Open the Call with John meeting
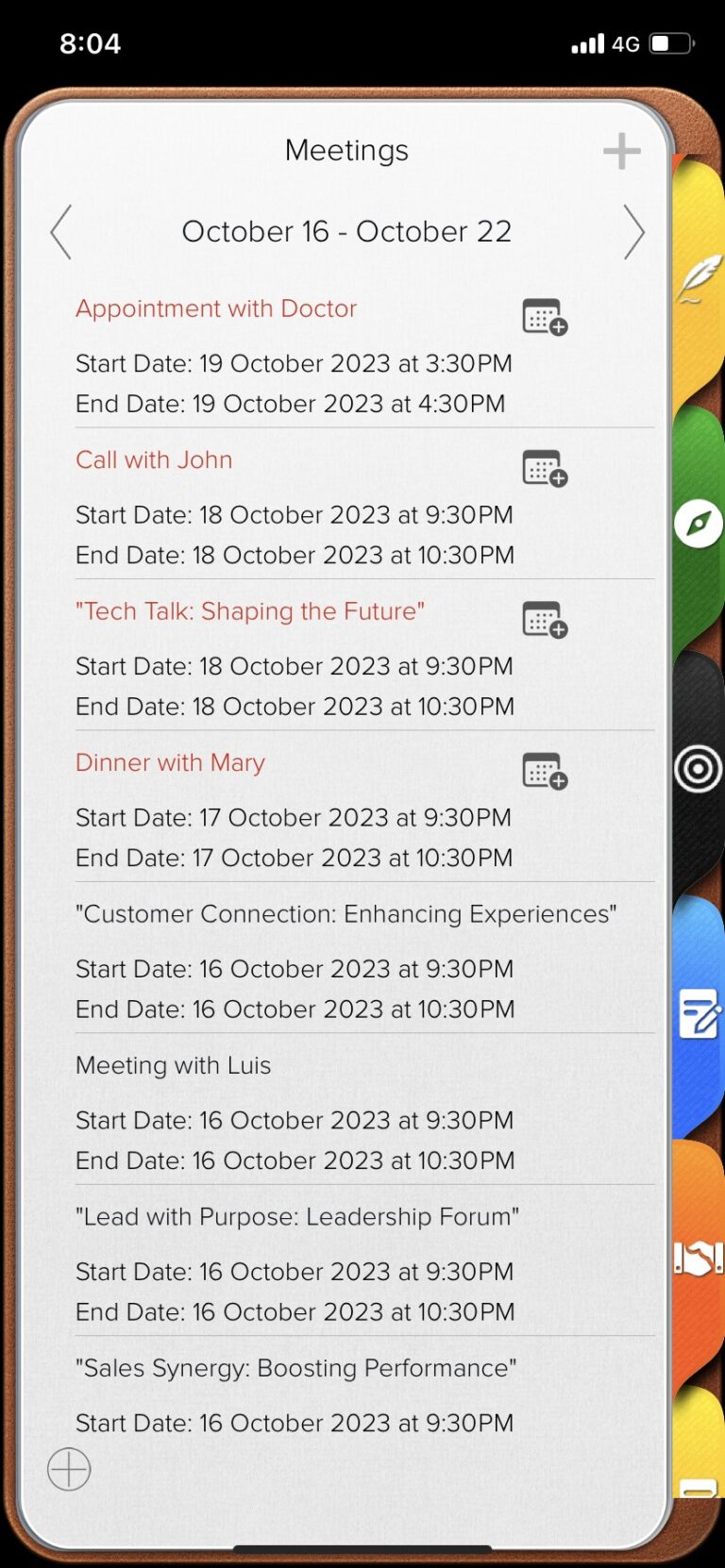Screen dimensions: 725x1568 point(154,460)
